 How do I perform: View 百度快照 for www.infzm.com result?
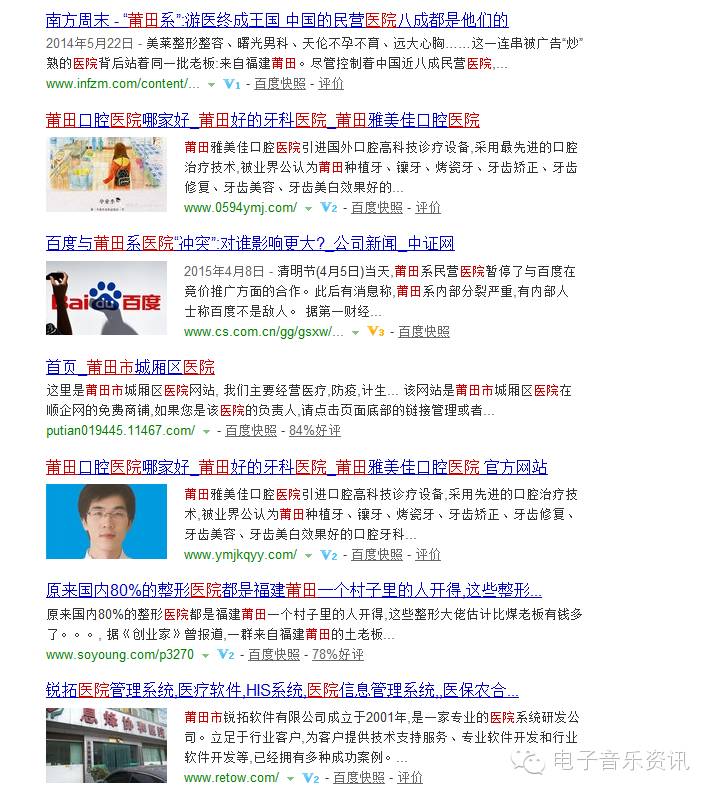[280, 84]
